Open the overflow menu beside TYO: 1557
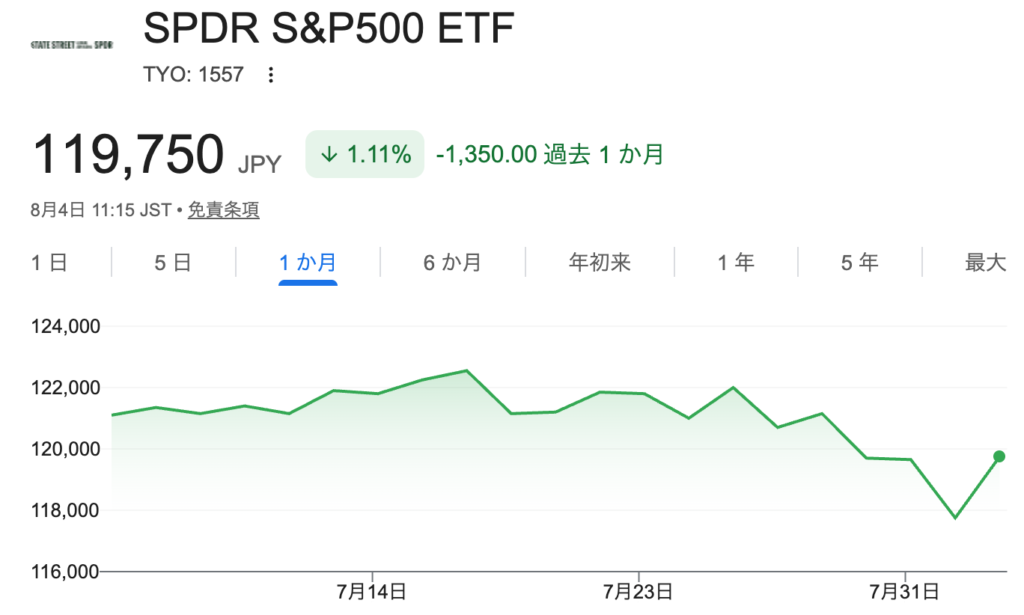Screen dimensions: 1024x615 point(270,75)
